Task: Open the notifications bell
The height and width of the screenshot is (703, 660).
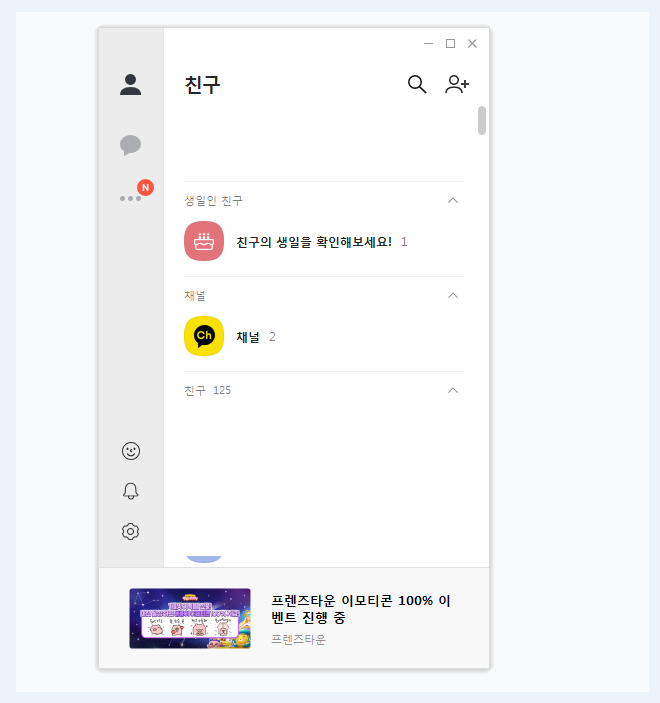Action: tap(130, 491)
